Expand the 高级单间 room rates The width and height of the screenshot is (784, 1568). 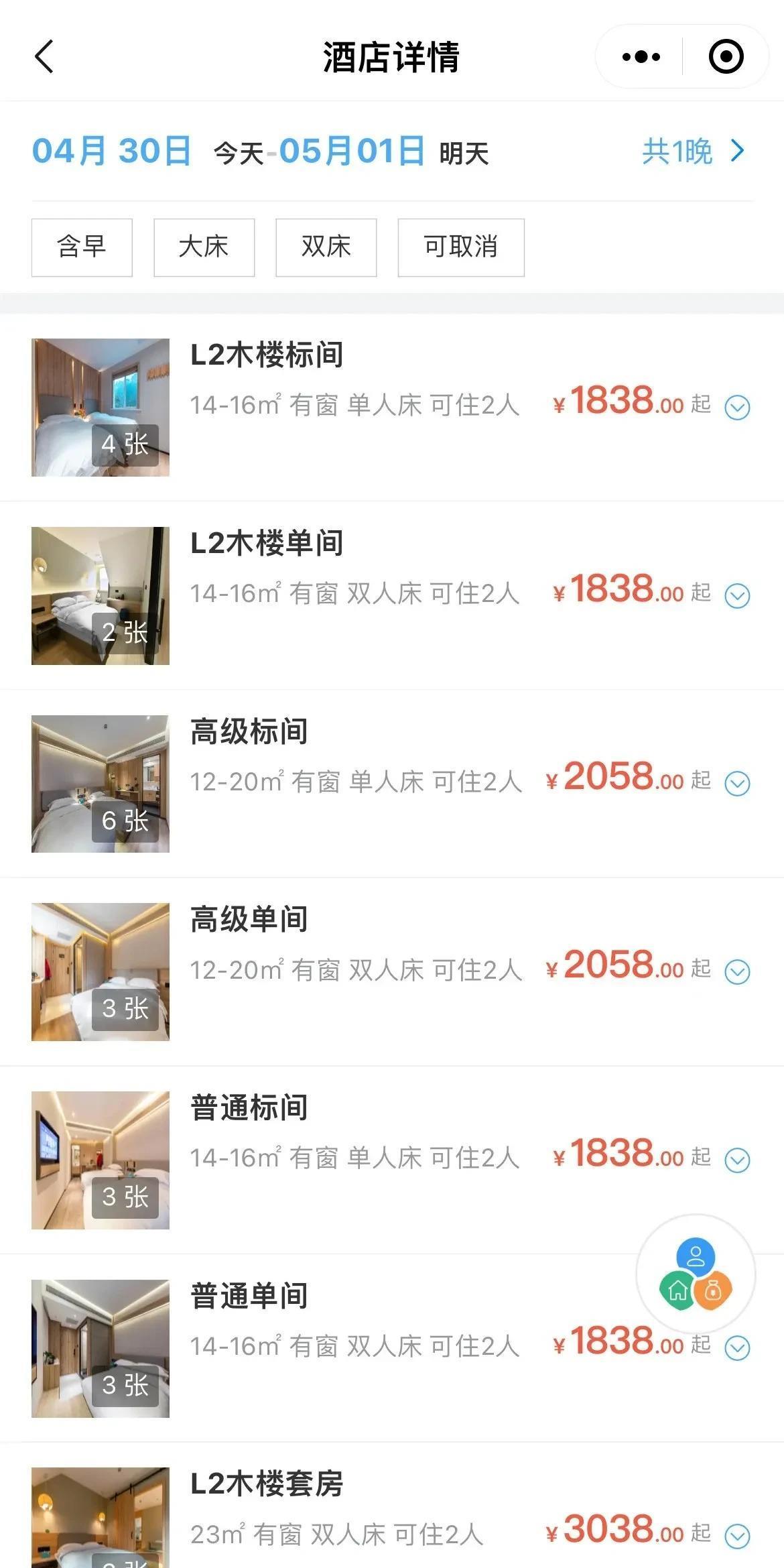pyautogui.click(x=737, y=971)
